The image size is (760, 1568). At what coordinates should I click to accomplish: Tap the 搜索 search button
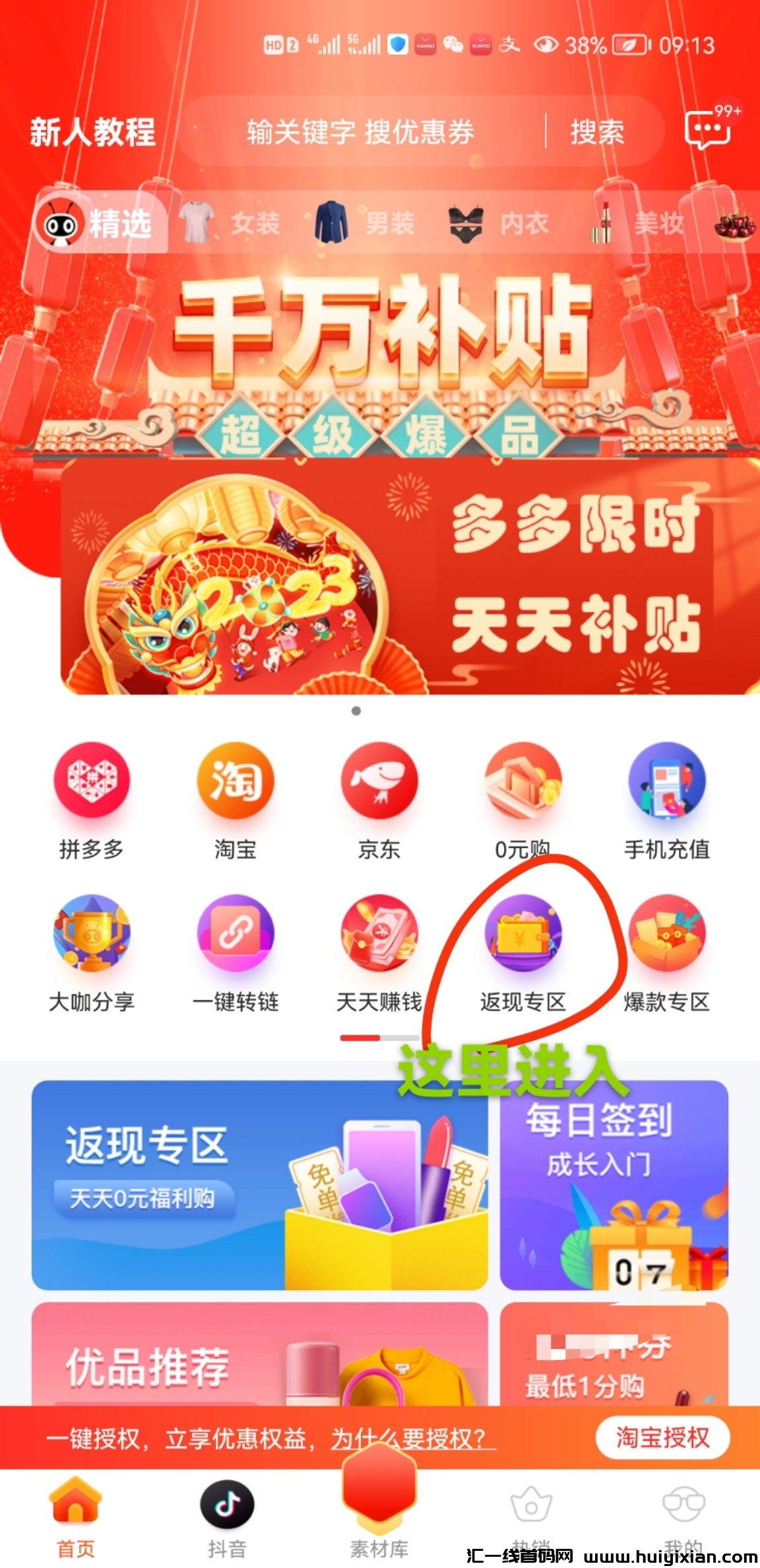coord(597,132)
